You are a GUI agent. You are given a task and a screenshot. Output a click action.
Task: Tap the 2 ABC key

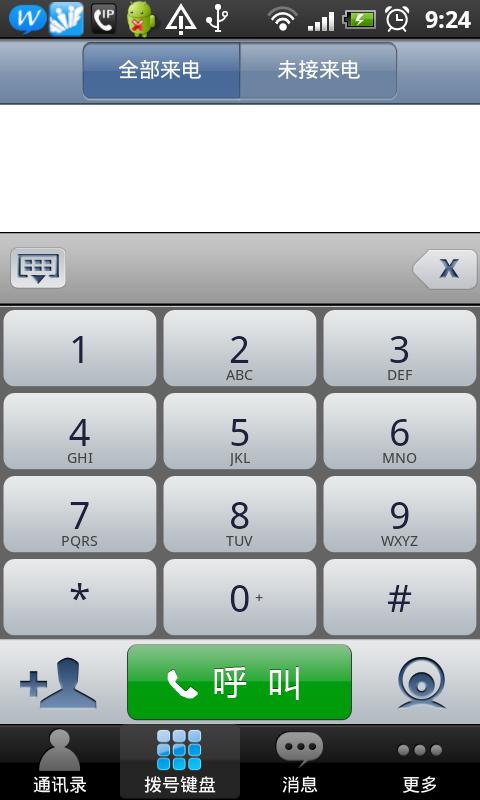pos(240,348)
